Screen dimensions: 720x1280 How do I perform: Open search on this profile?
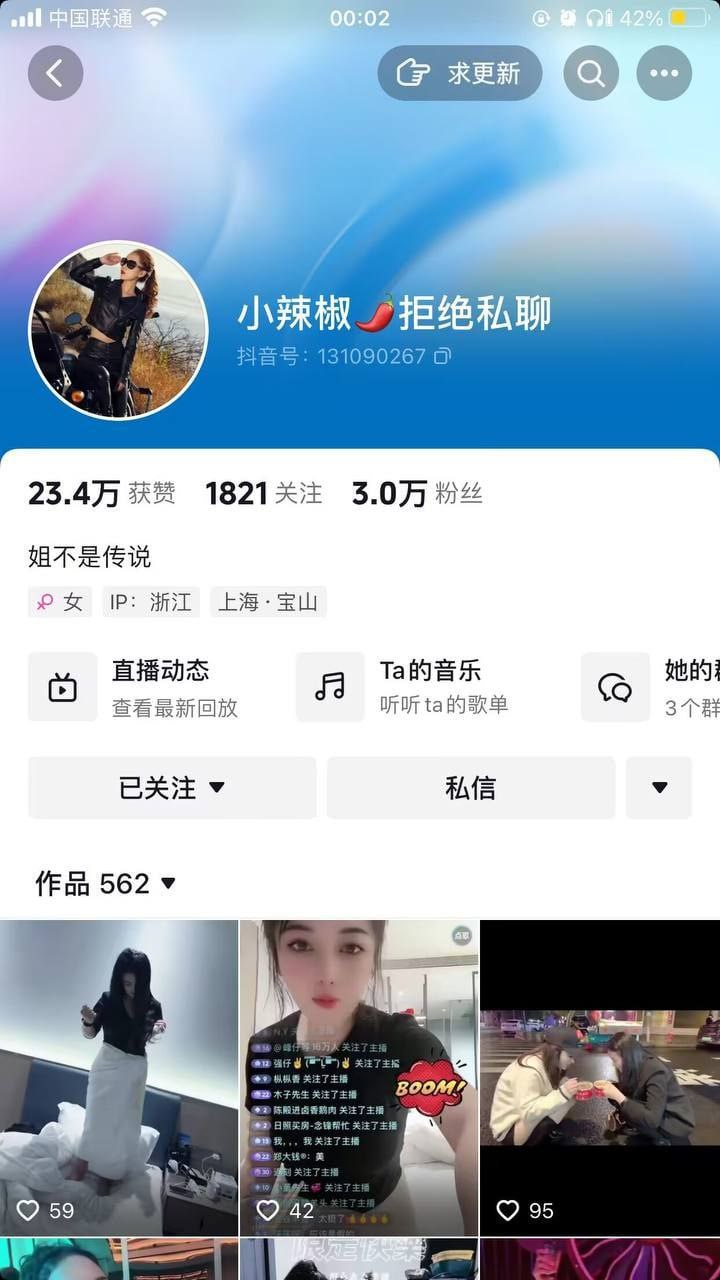point(591,73)
